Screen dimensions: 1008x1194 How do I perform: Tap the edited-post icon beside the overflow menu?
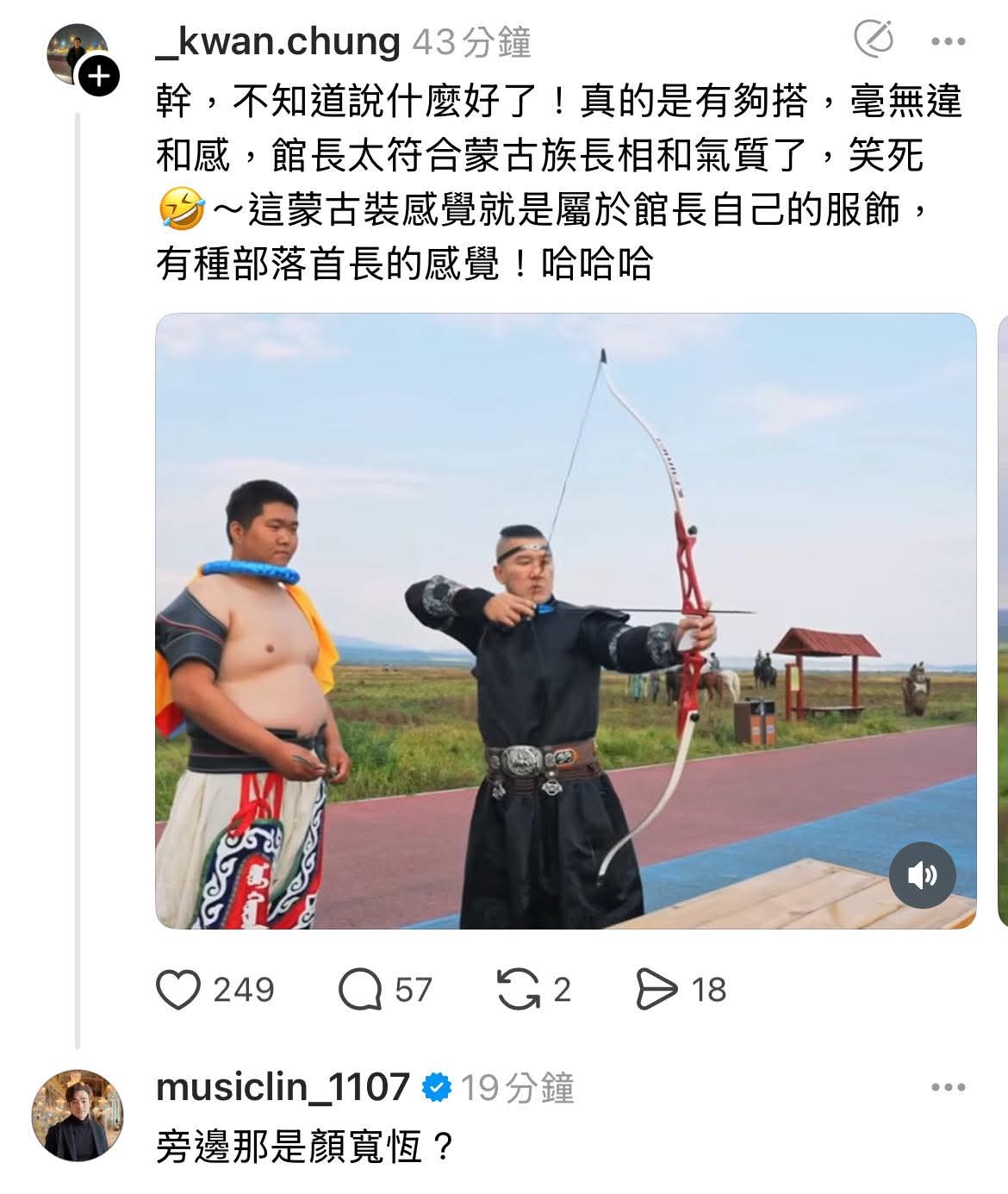(x=873, y=39)
